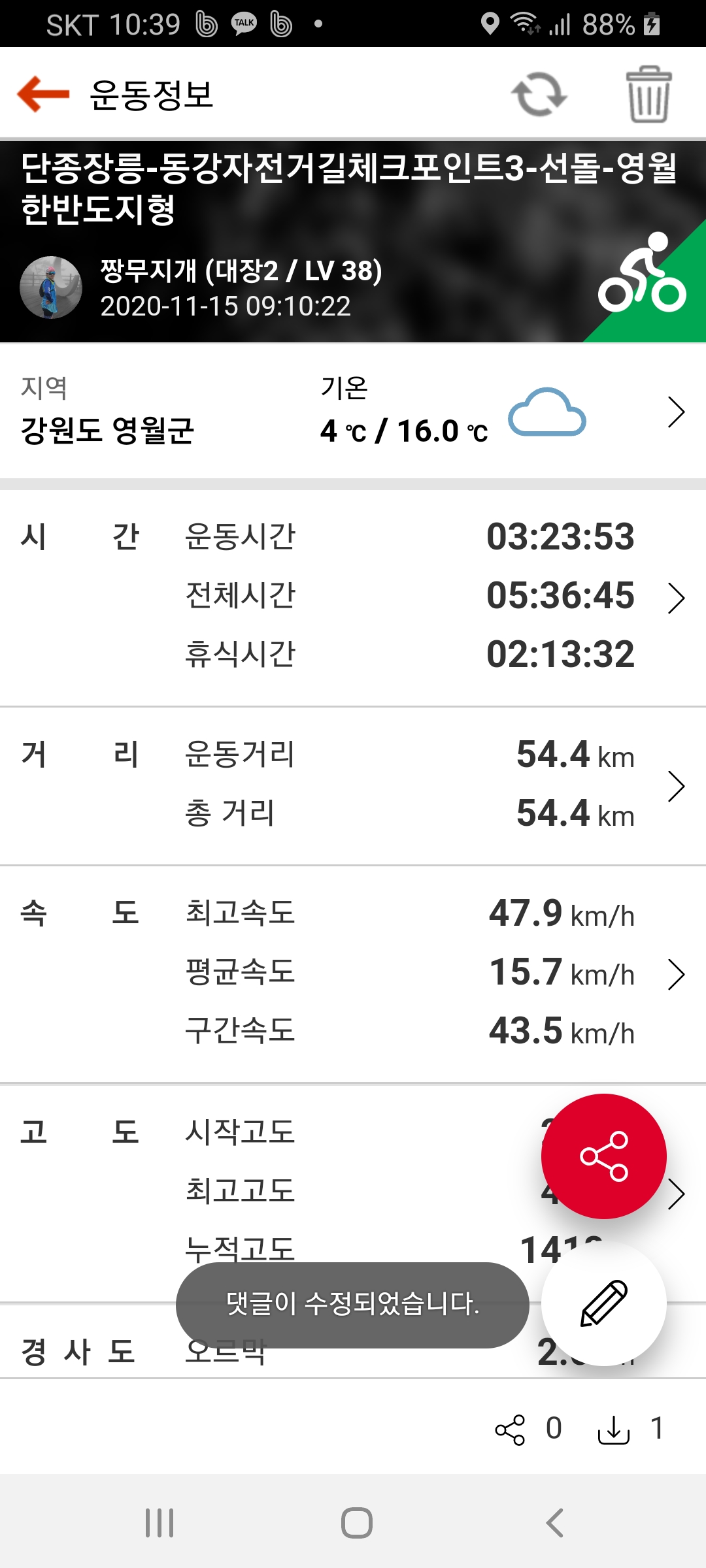
Task: Tap the share count icon at bottom
Action: 511,1429
